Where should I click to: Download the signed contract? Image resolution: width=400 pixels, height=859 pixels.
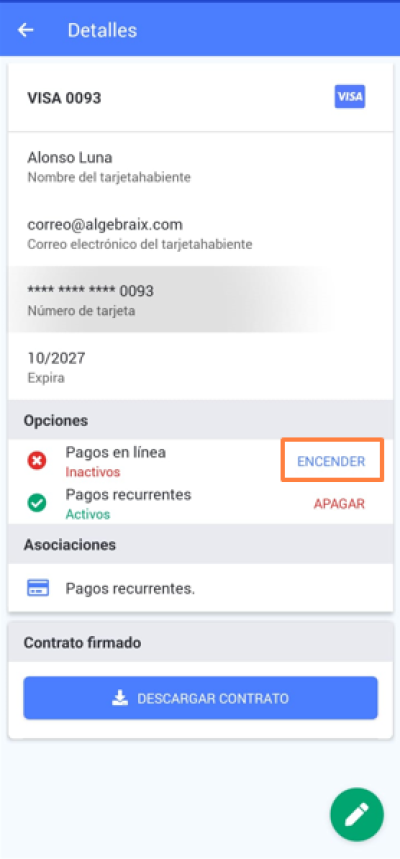coord(200,698)
